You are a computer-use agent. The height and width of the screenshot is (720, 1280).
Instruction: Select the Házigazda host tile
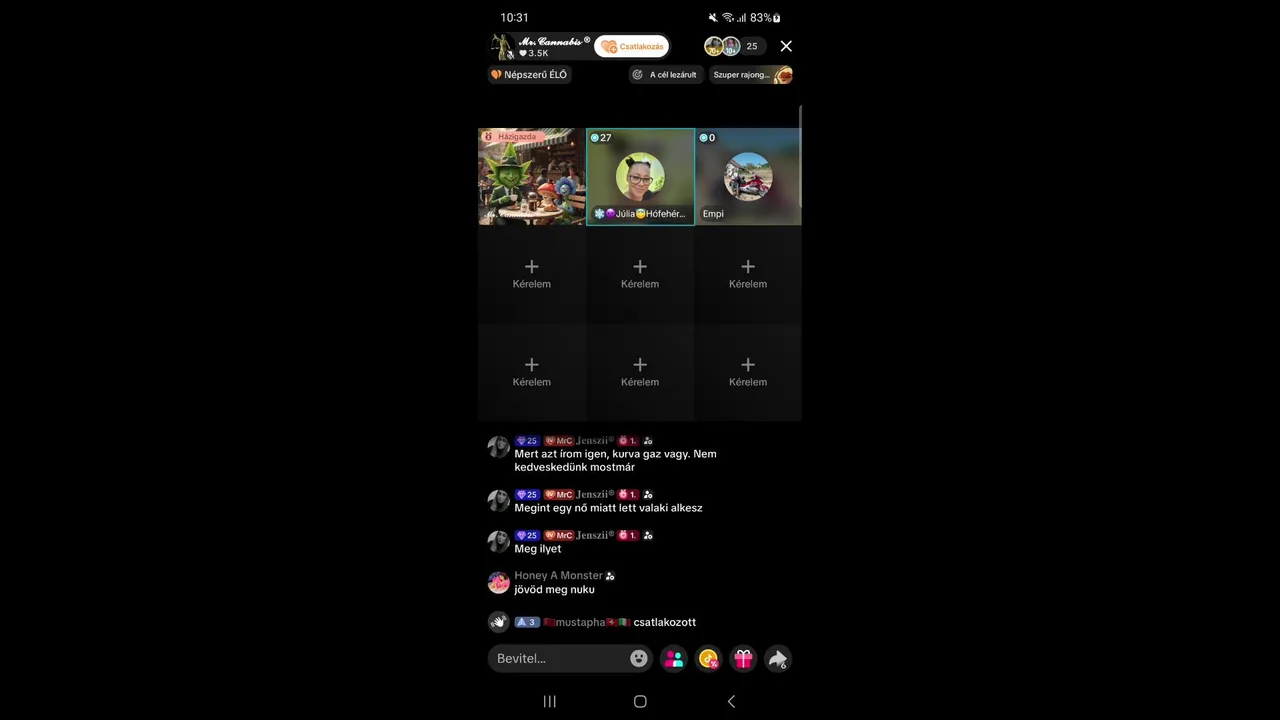tap(531, 177)
